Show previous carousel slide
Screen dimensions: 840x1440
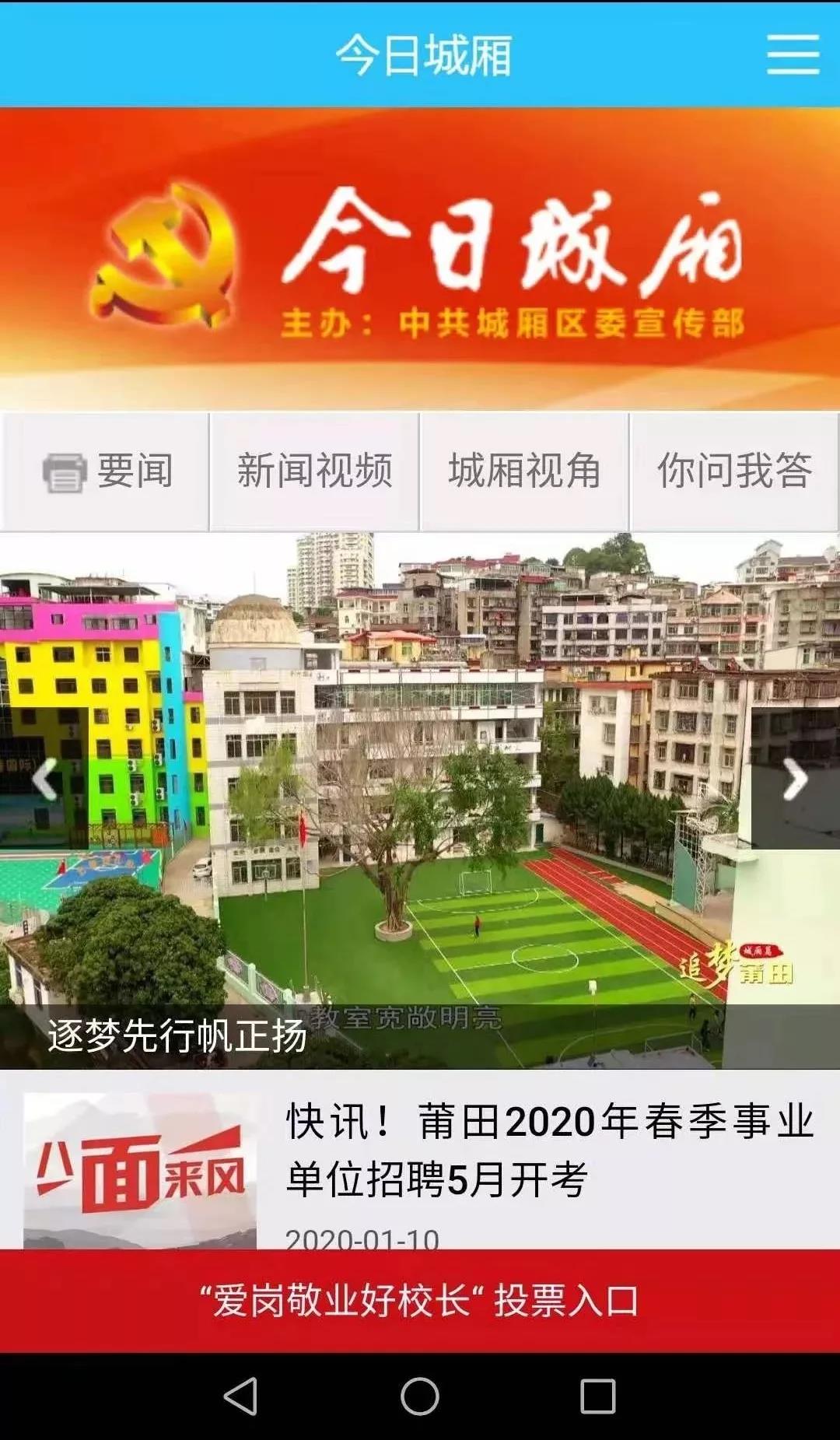pos(45,779)
